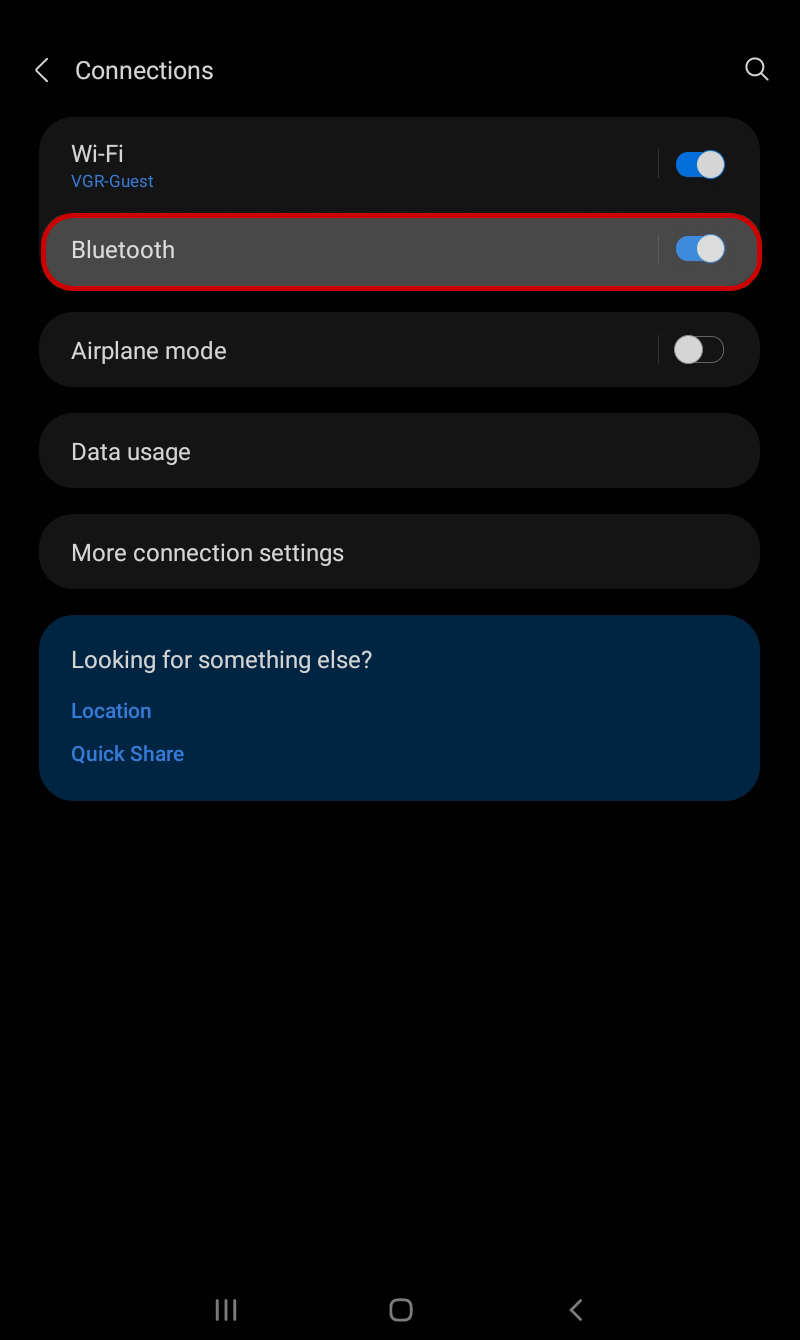Tap the system home button
Viewport: 800px width, 1340px height.
(401, 1310)
